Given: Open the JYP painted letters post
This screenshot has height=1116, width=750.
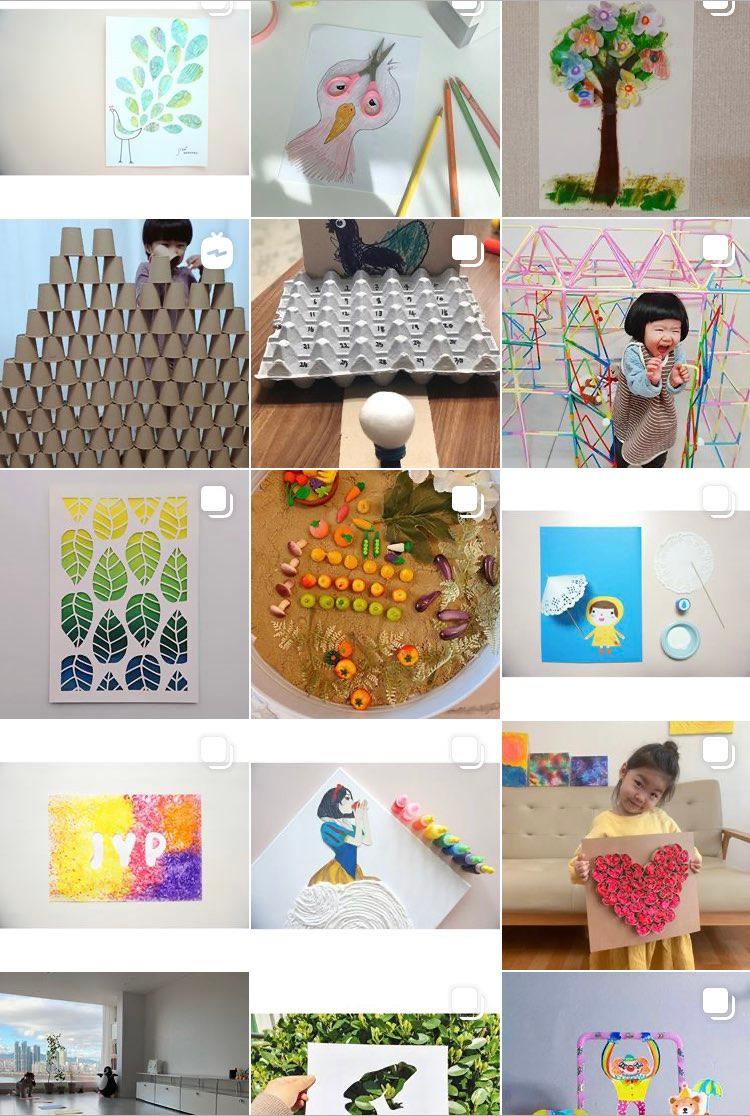Looking at the screenshot, I should coord(124,845).
